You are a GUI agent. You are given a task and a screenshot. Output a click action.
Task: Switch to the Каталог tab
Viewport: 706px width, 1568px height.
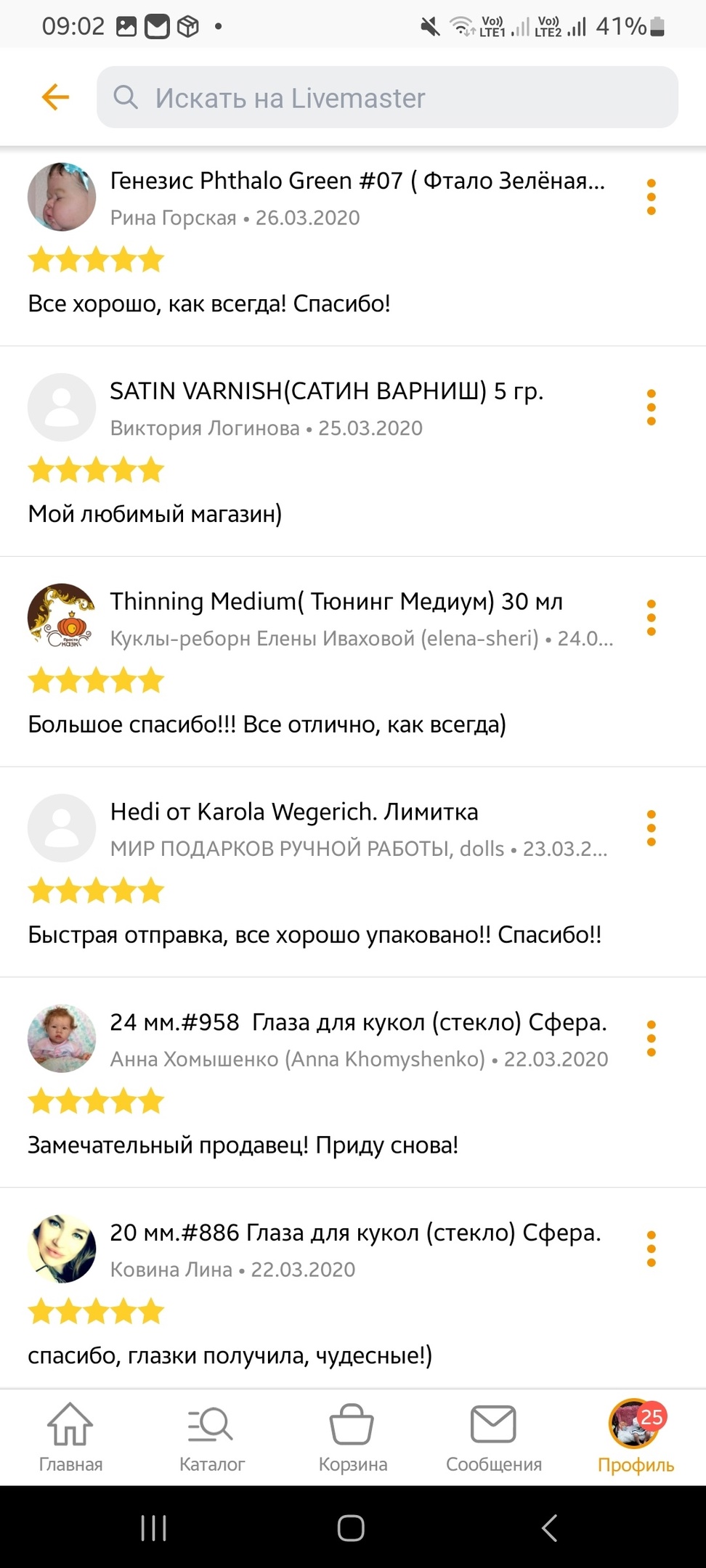[211, 1437]
